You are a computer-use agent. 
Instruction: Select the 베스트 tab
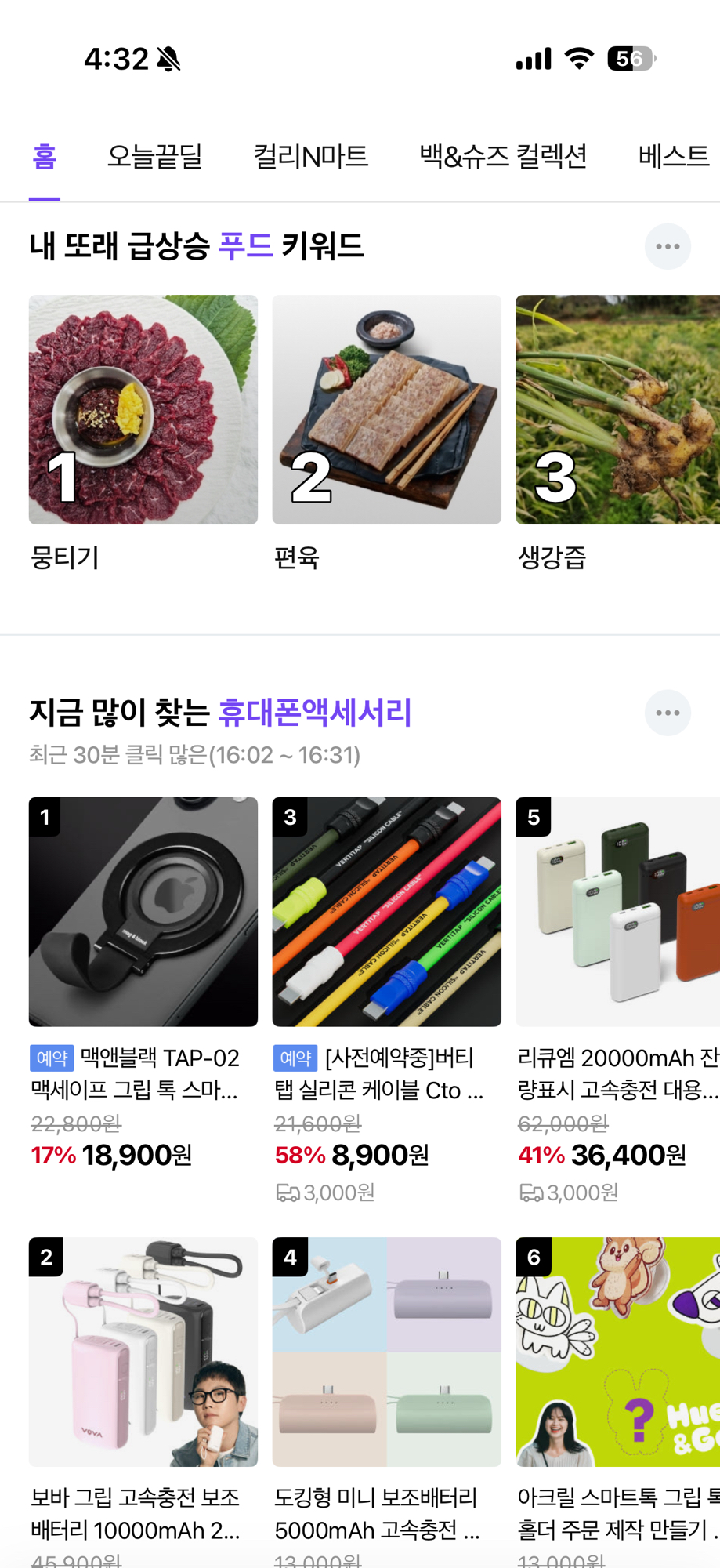click(x=673, y=157)
